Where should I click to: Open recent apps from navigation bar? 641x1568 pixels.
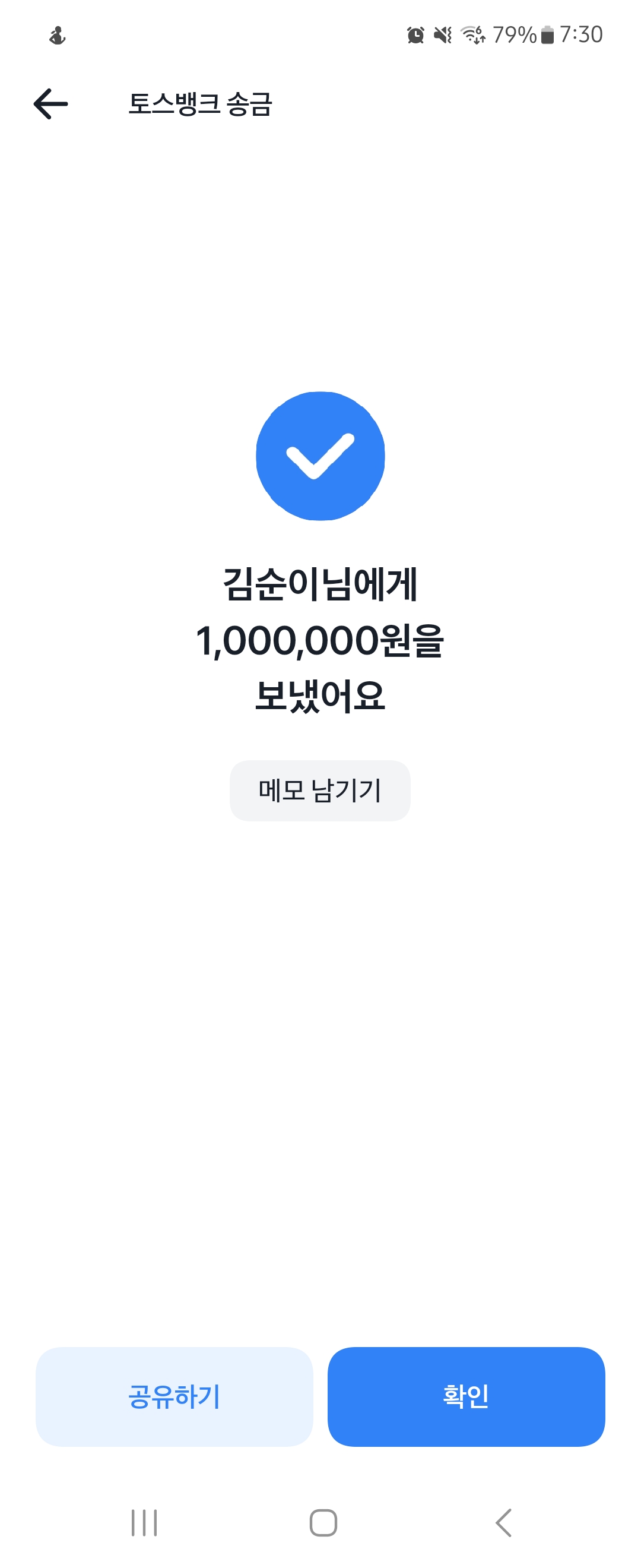coord(144,1522)
